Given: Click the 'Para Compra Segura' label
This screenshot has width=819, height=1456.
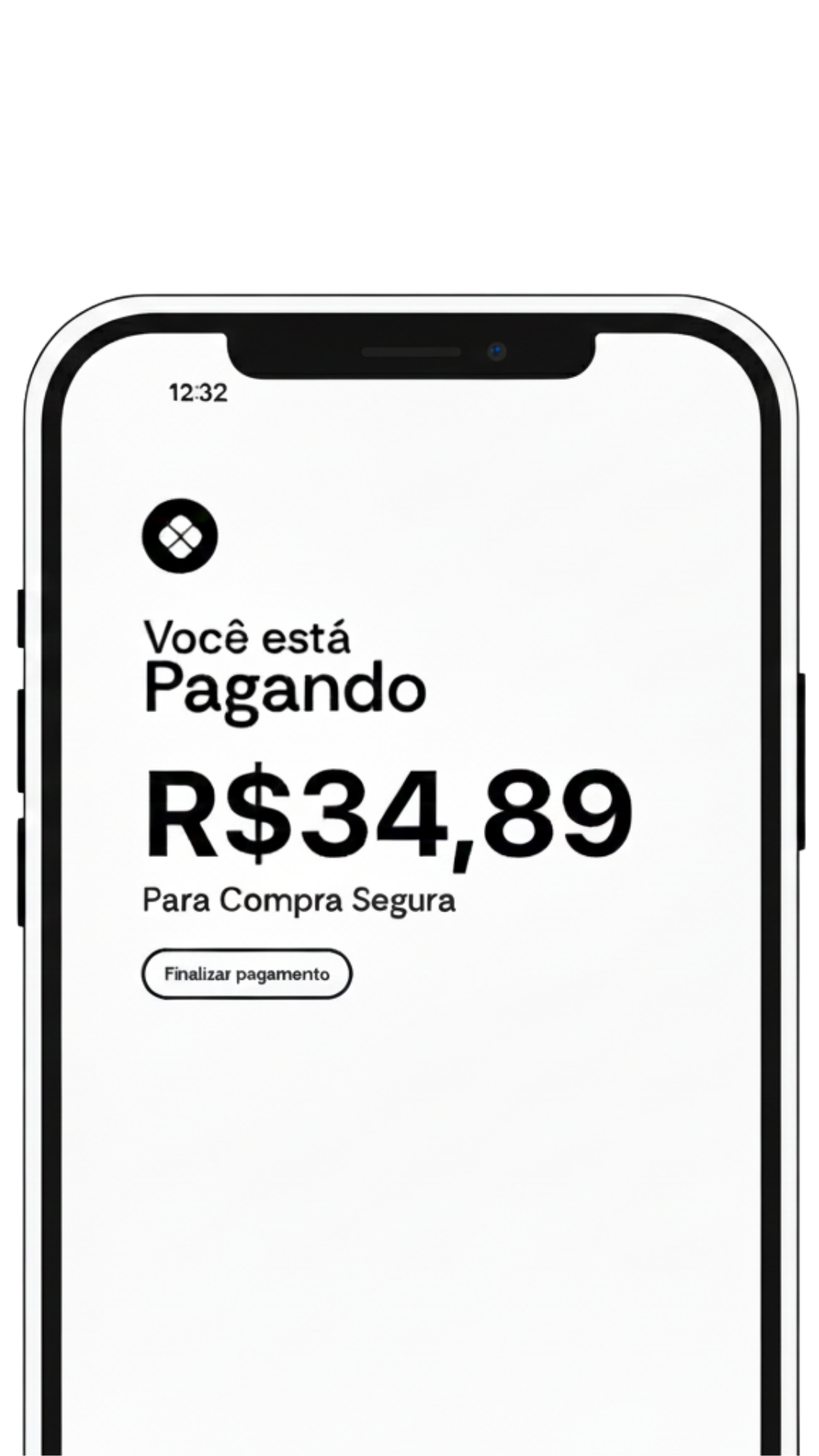Looking at the screenshot, I should point(298,901).
